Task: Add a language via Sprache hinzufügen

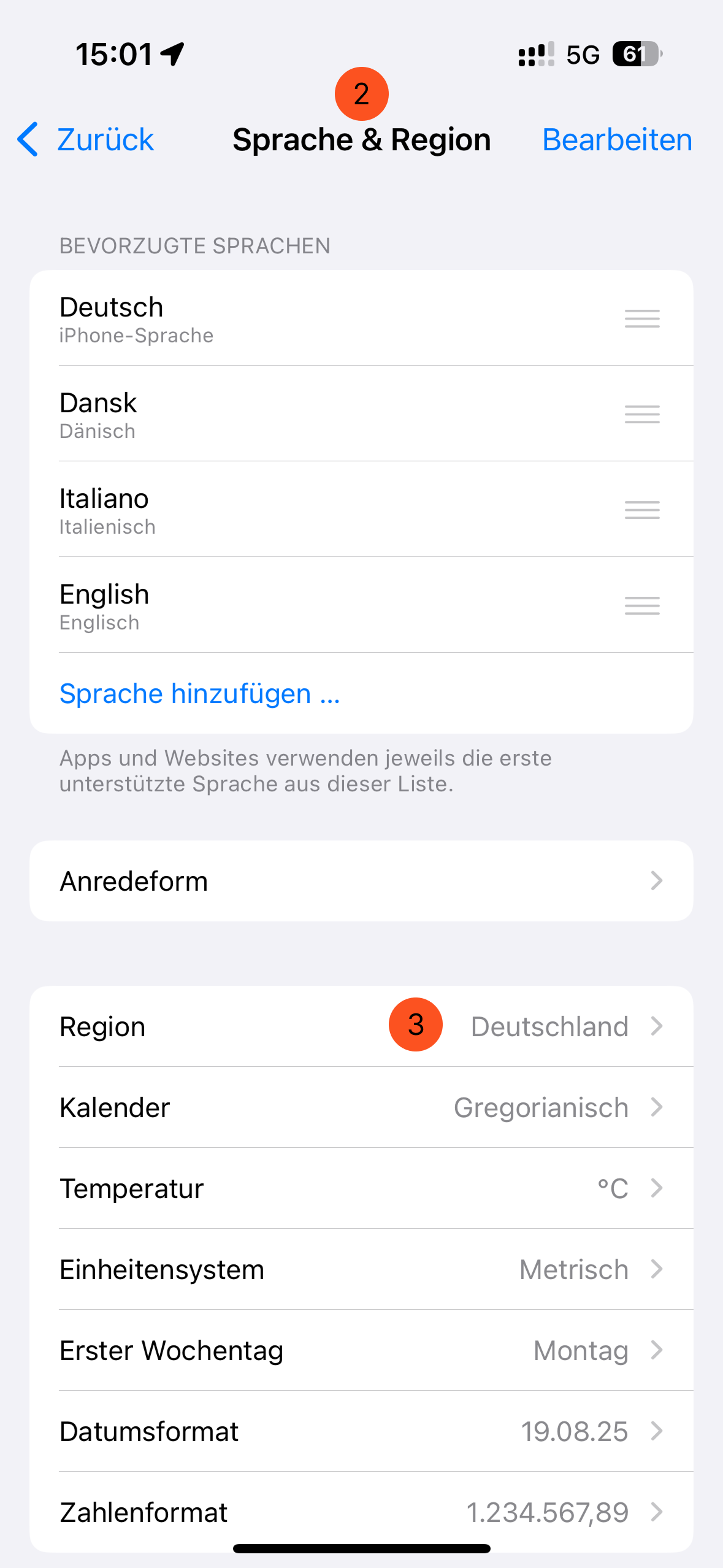Action: [199, 694]
